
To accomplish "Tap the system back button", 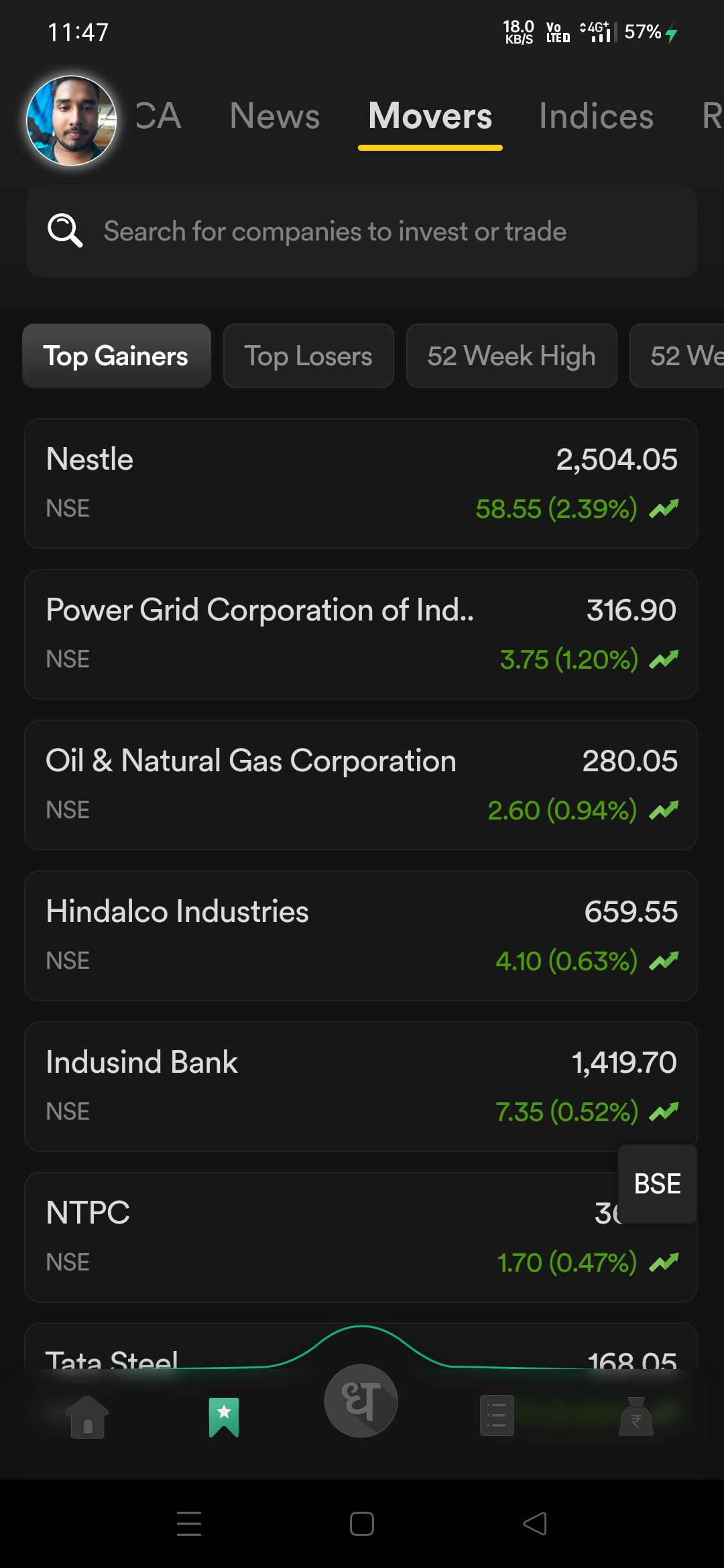I will [535, 1524].
